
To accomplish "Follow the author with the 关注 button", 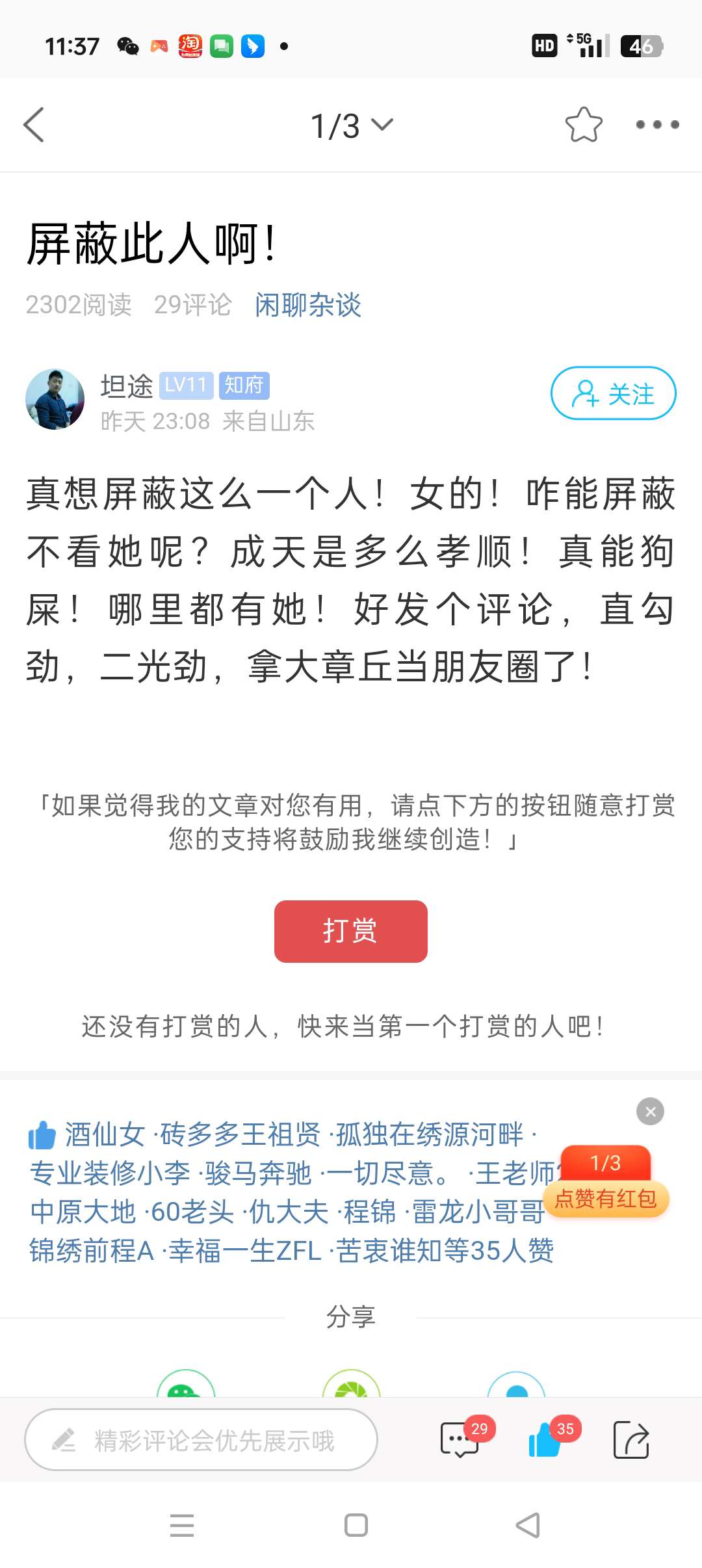I will pyautogui.click(x=613, y=393).
